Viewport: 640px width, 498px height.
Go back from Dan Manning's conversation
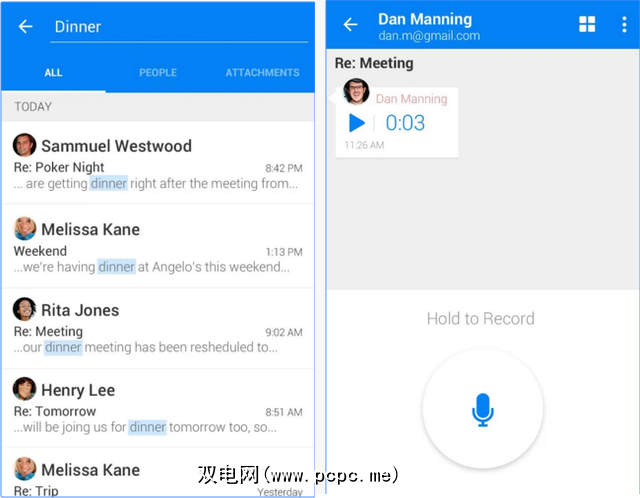pyautogui.click(x=350, y=26)
